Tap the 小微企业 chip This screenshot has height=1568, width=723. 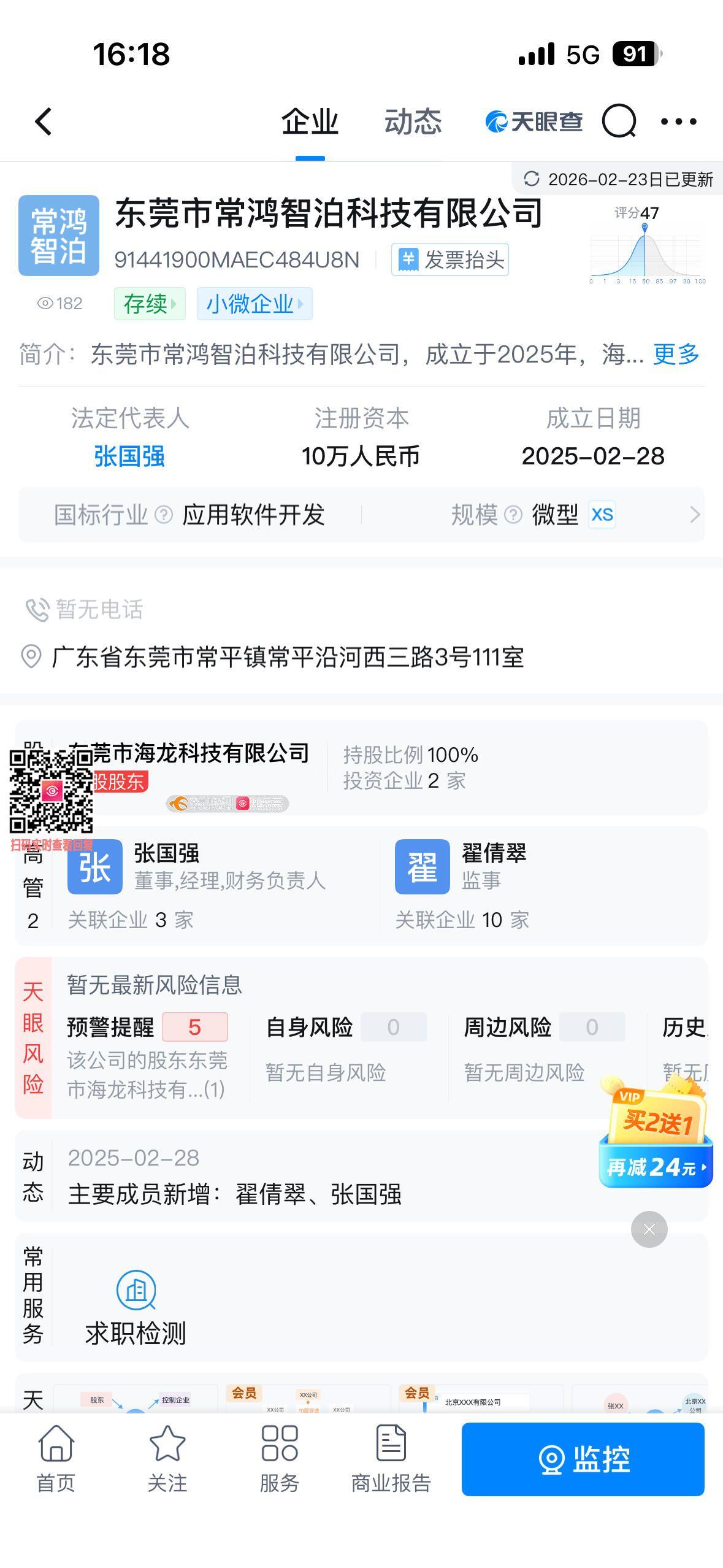254,304
